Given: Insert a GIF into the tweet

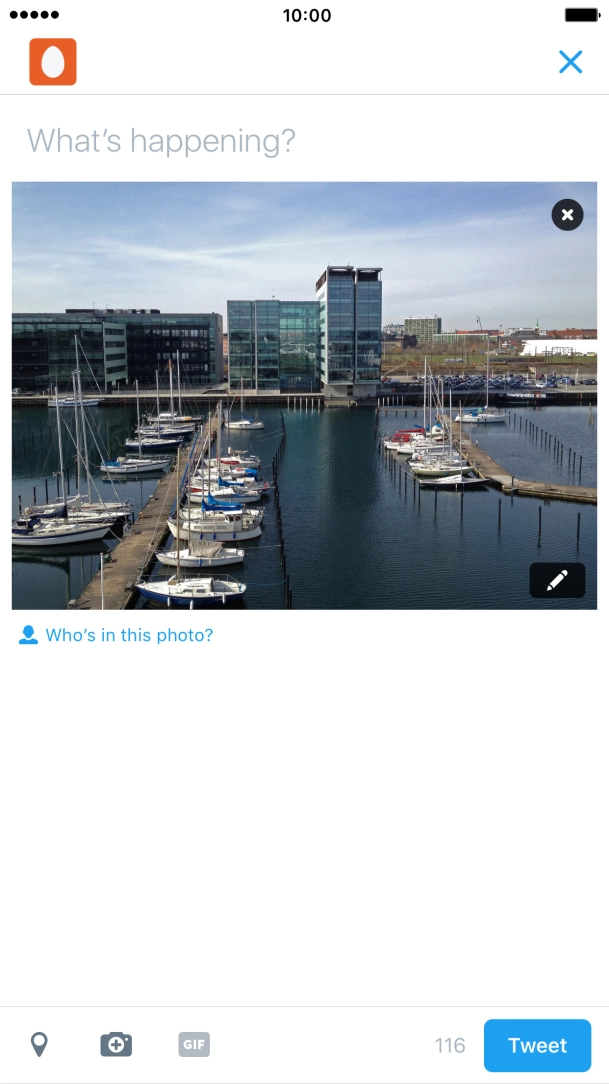Looking at the screenshot, I should (x=194, y=1045).
